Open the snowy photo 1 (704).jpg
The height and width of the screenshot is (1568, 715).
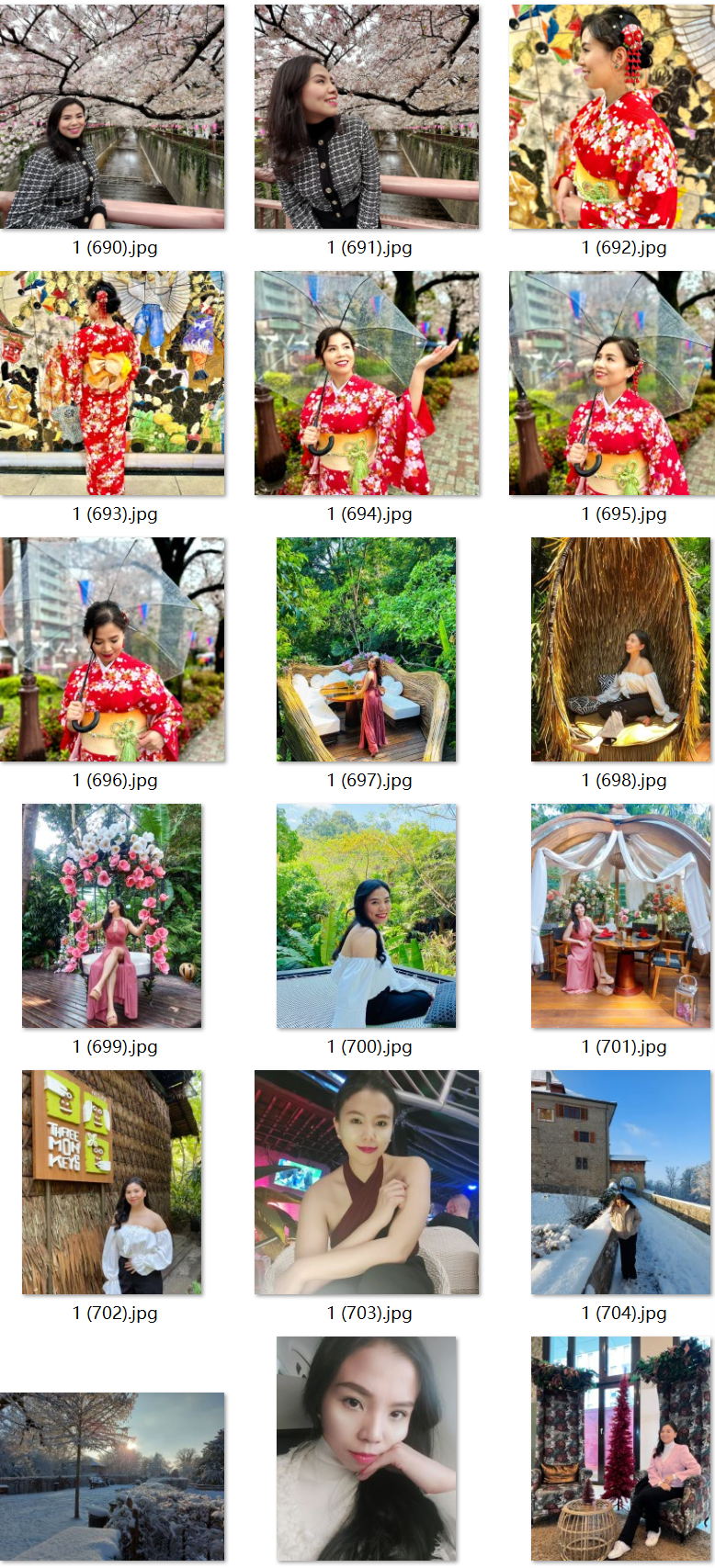tap(620, 1182)
